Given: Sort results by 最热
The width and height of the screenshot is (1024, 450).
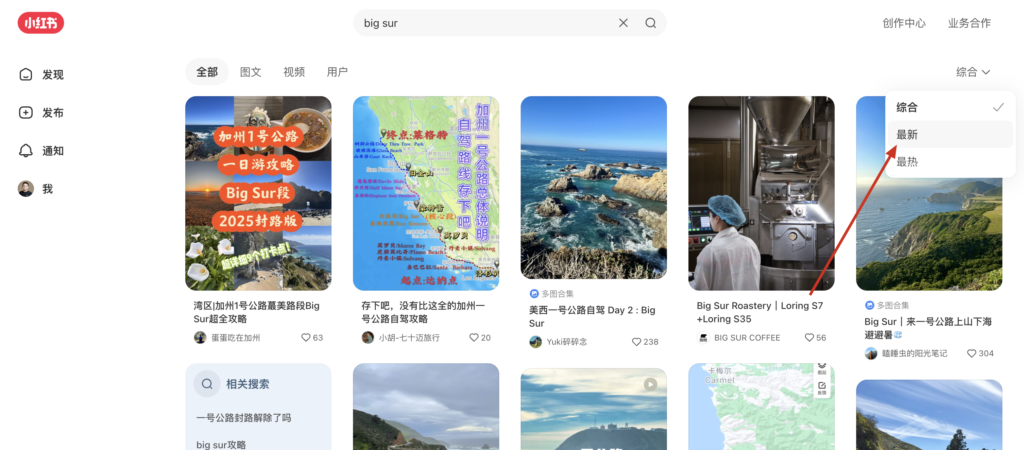Looking at the screenshot, I should 908,161.
